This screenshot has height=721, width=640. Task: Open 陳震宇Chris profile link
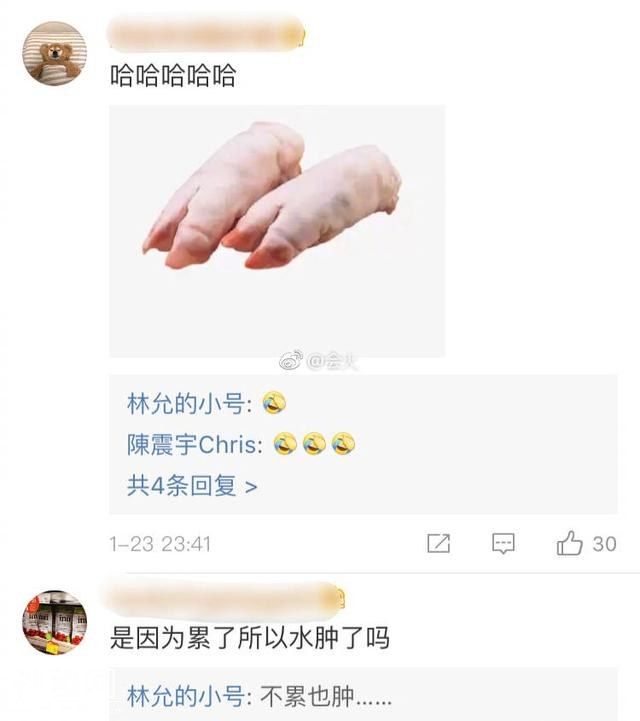tap(194, 444)
